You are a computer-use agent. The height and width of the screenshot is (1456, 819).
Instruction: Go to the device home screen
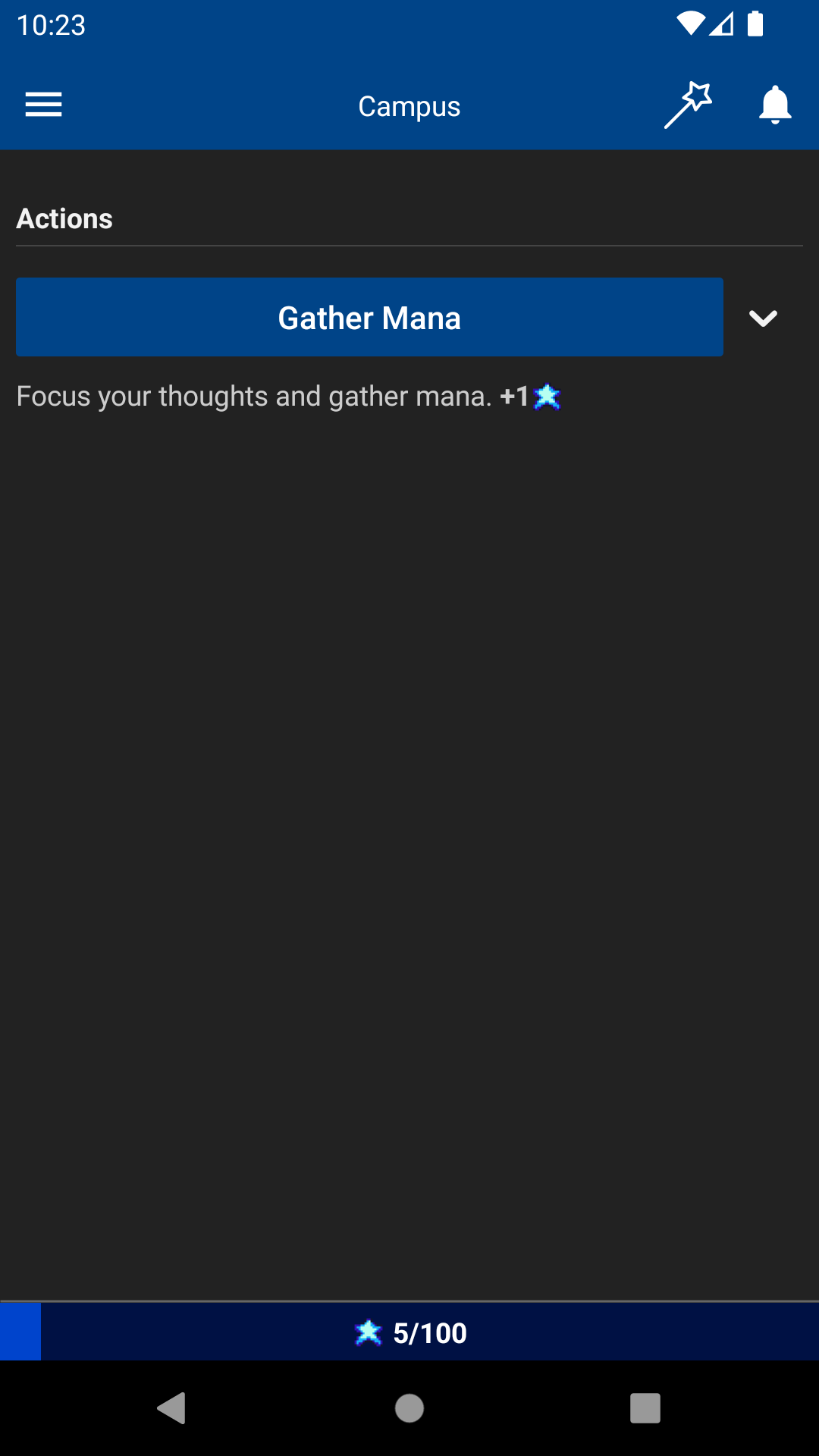click(409, 1408)
